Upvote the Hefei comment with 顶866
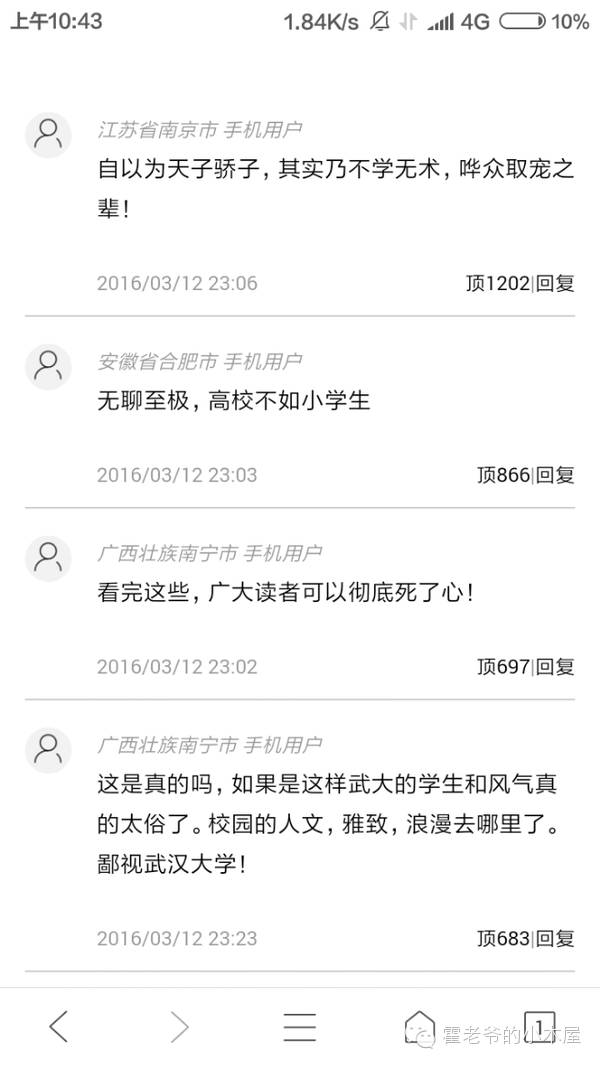The width and height of the screenshot is (600, 1066). click(x=504, y=475)
